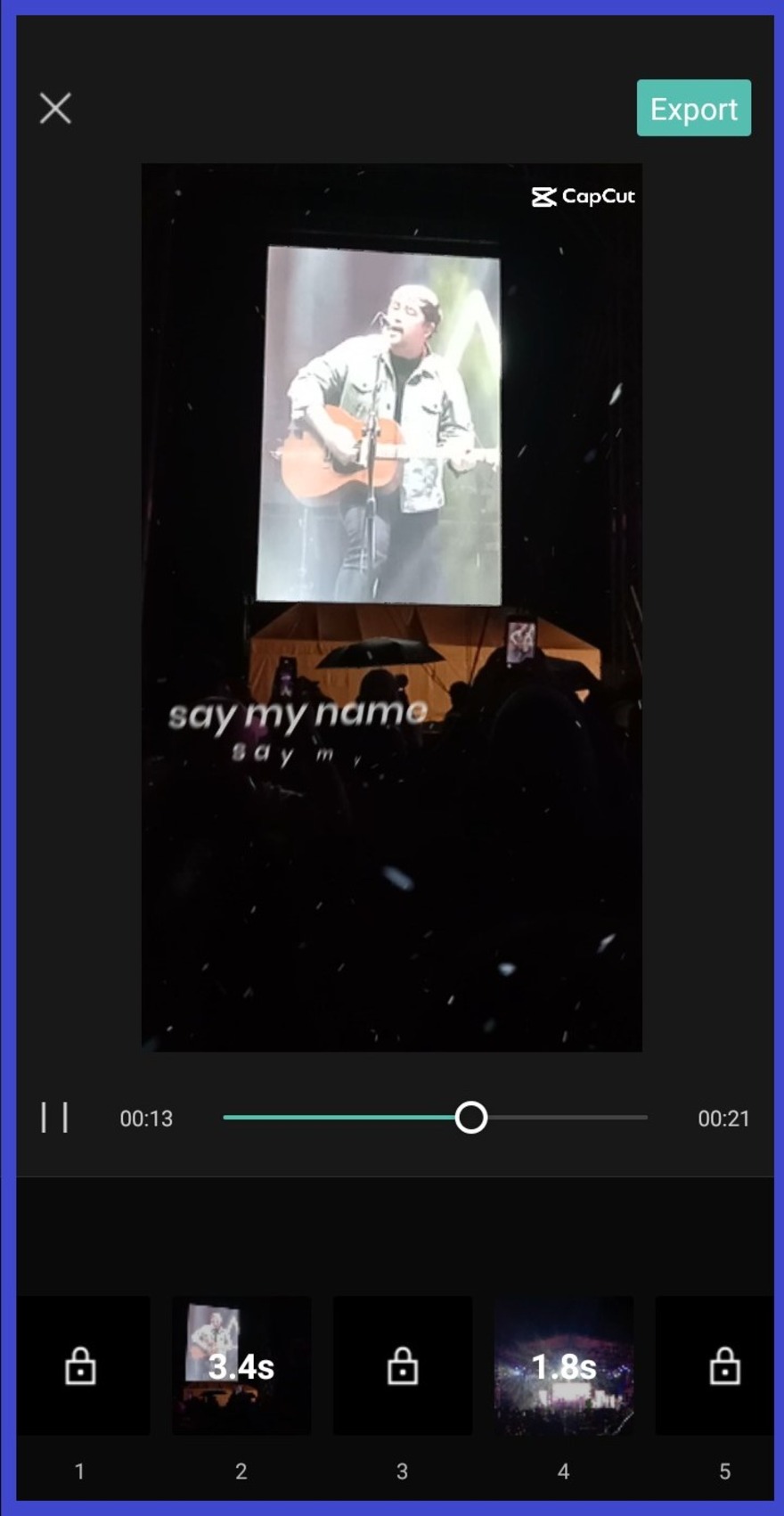Screen dimensions: 784x1516
Task: Select locked clip slot 1
Action: coord(81,1365)
